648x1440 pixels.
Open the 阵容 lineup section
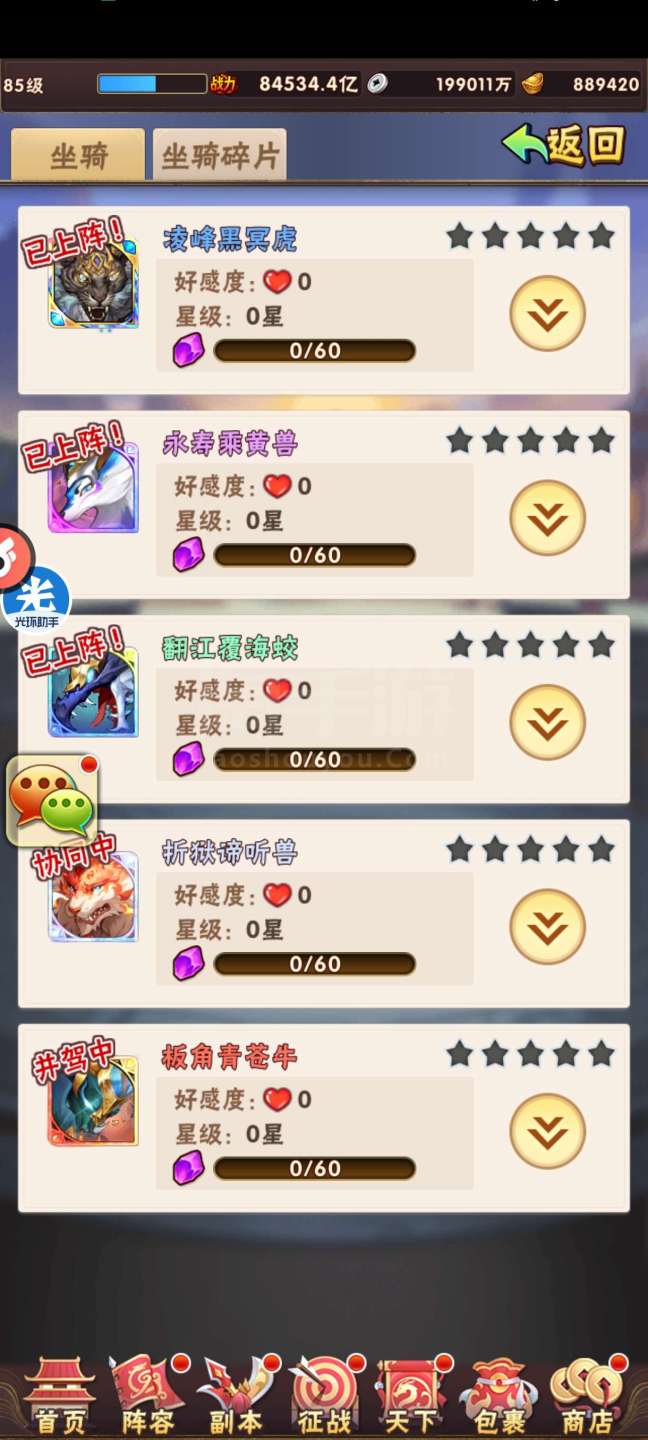[147, 1396]
